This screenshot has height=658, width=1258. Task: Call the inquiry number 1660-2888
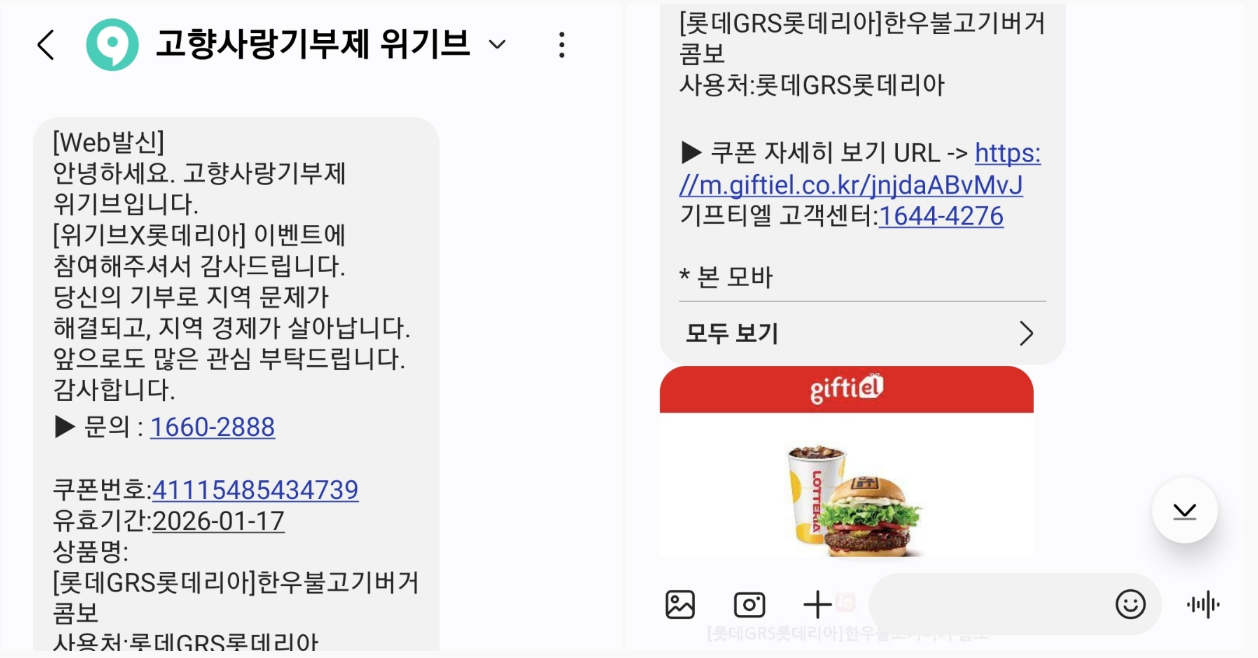(x=212, y=427)
